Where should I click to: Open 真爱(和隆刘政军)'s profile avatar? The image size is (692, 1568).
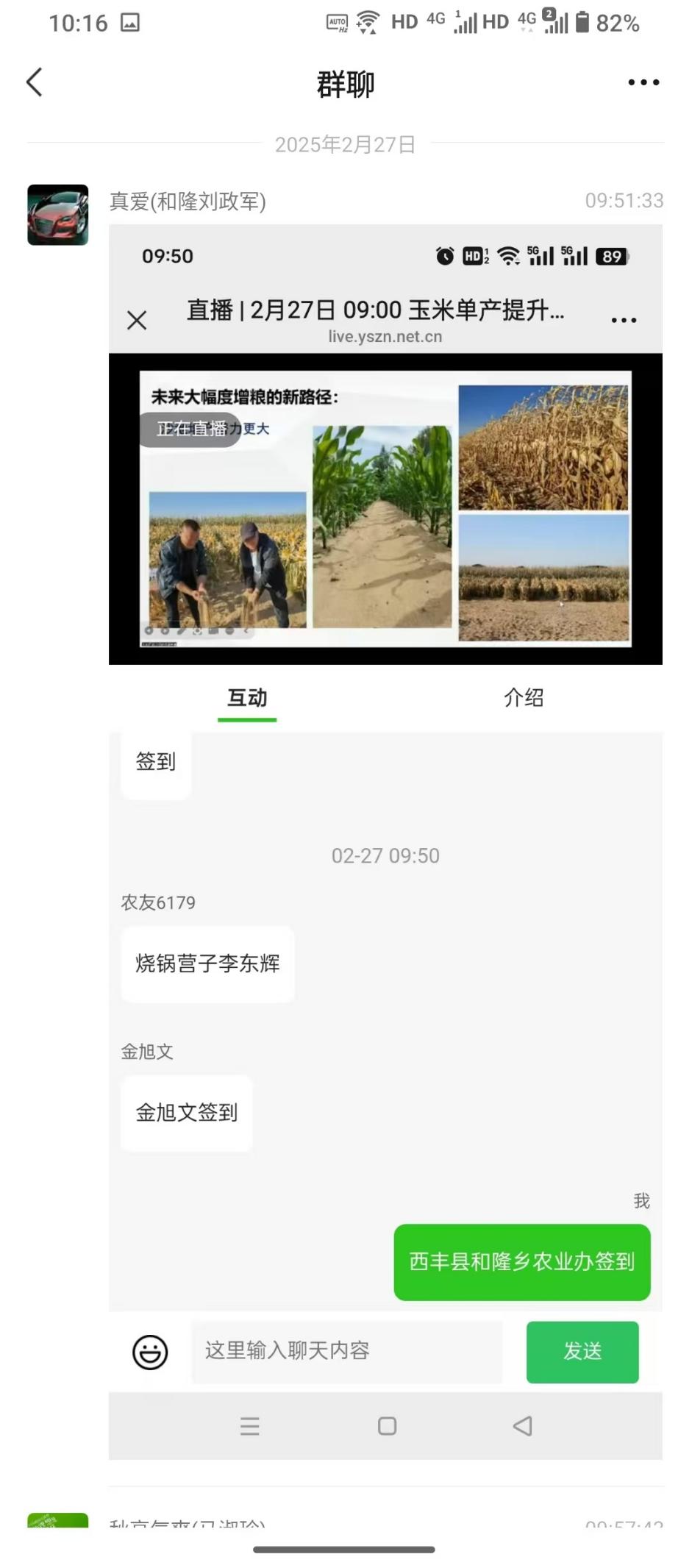coord(58,215)
